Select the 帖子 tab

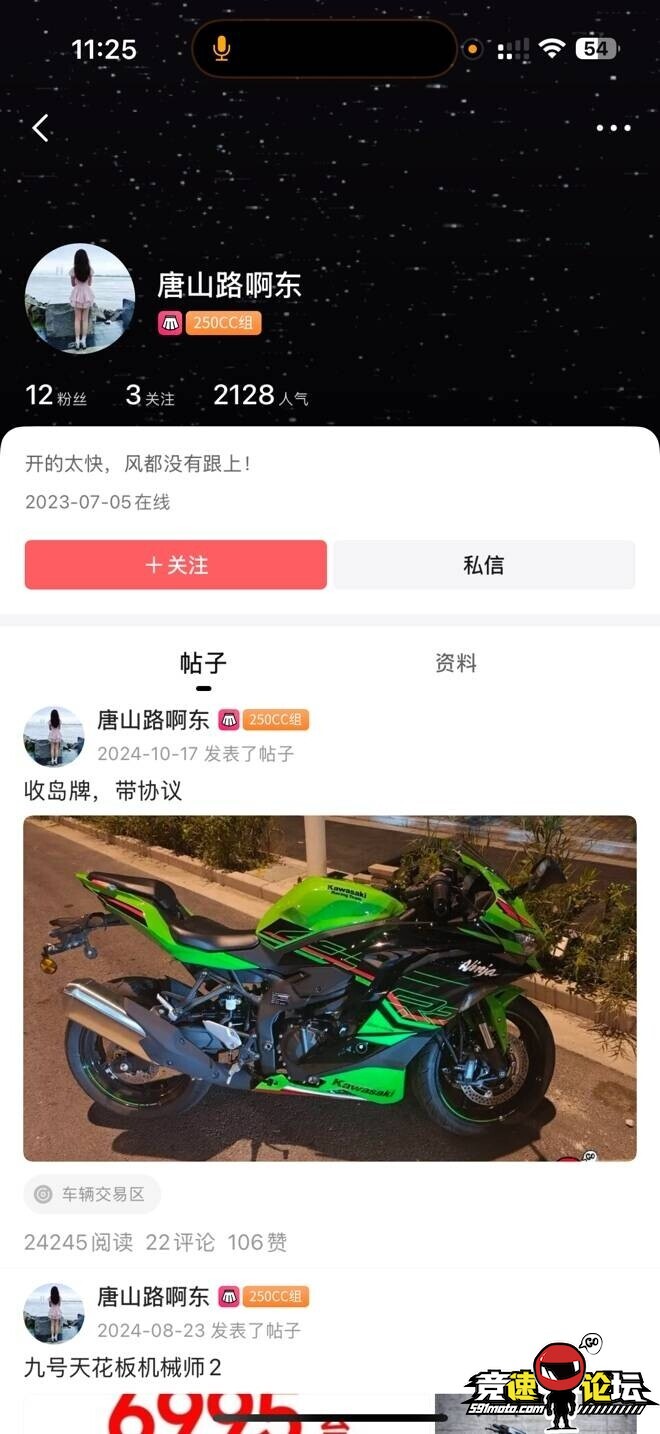203,663
